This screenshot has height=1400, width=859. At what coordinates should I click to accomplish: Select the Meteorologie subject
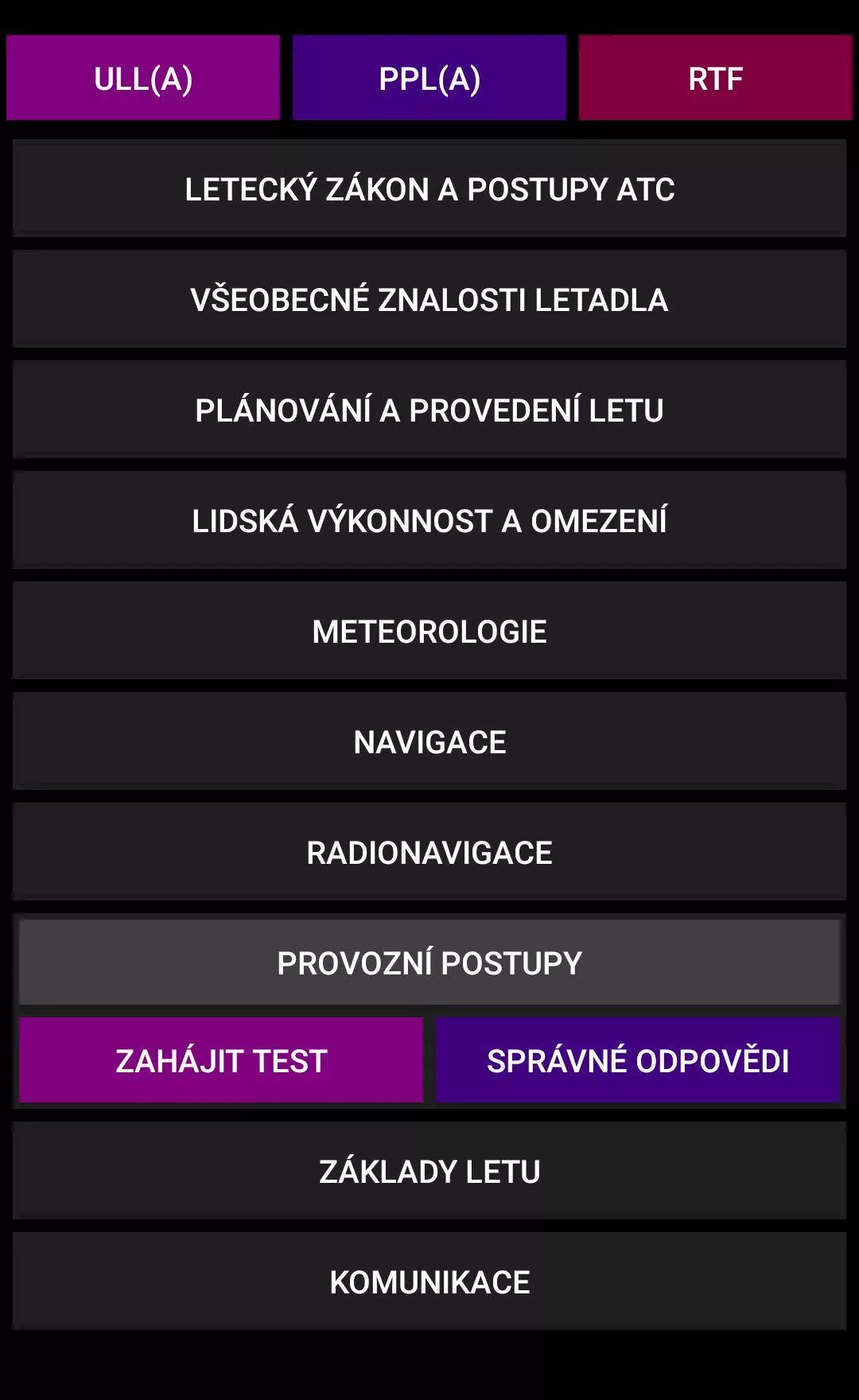pyautogui.click(x=429, y=631)
